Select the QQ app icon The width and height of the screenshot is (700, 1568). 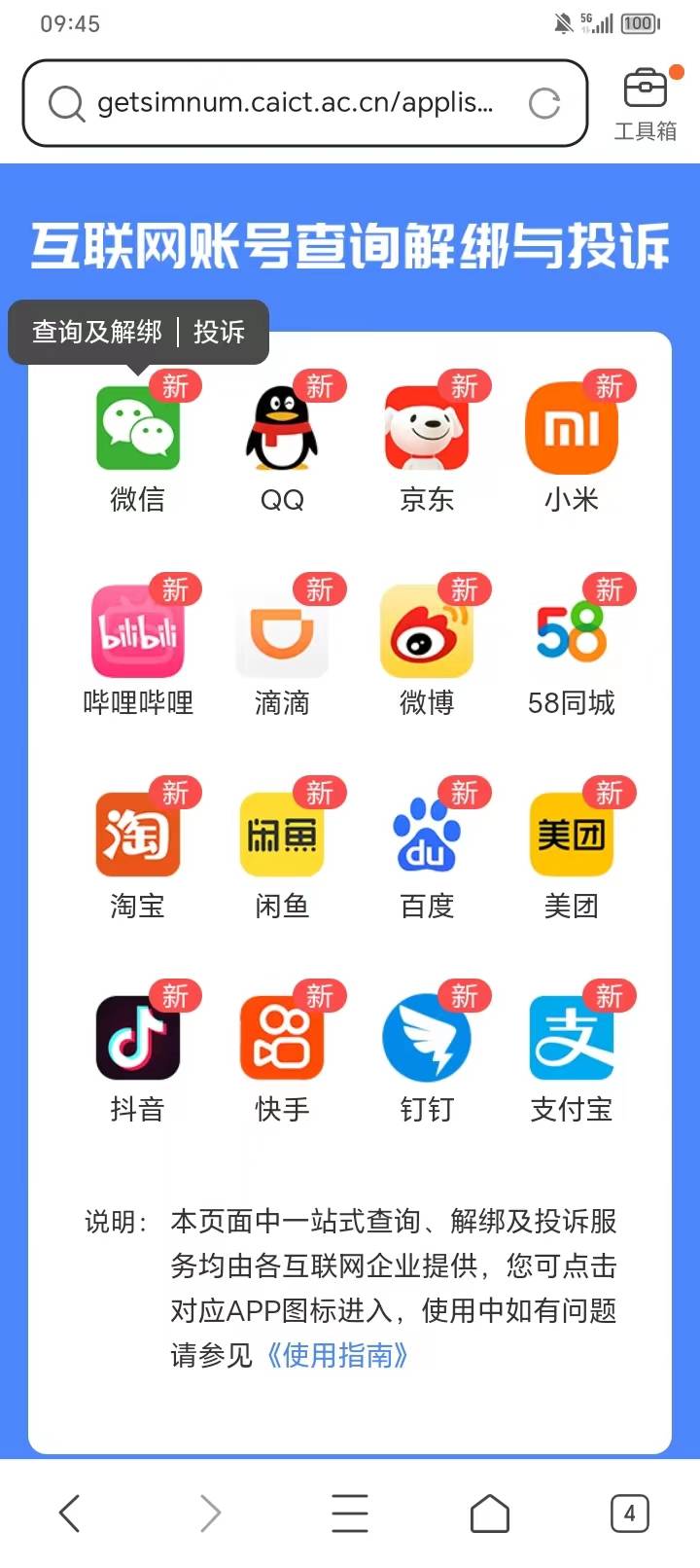(282, 429)
